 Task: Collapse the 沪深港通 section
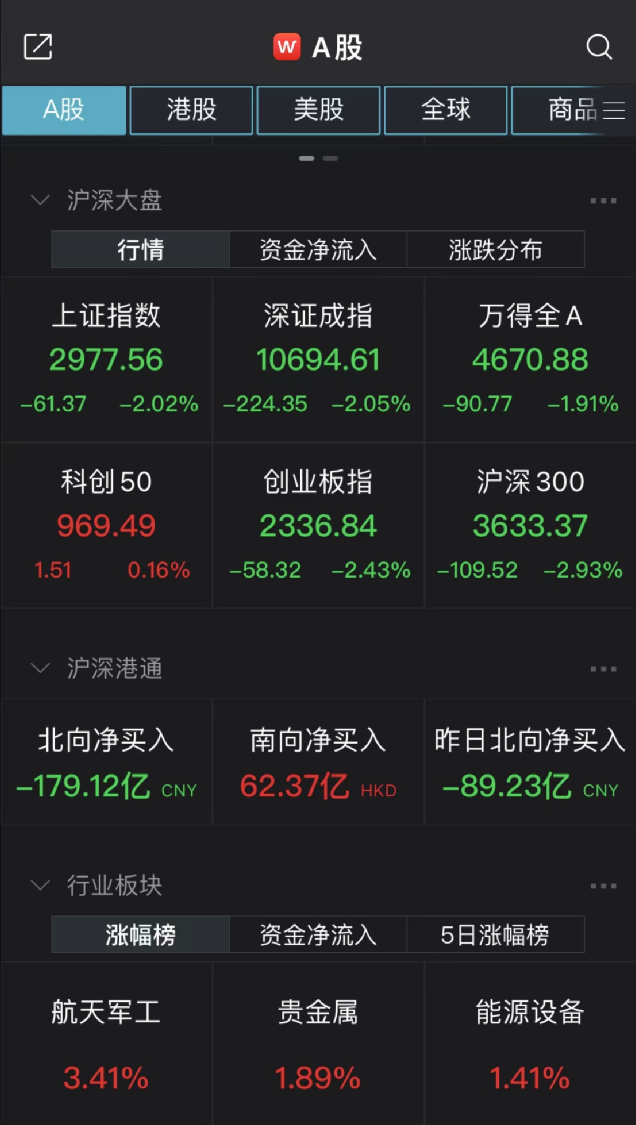(x=39, y=669)
